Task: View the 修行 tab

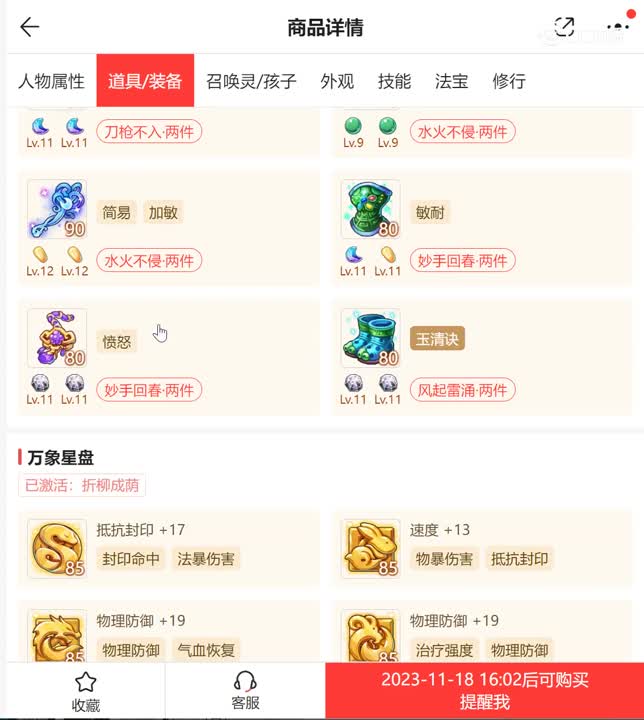Action: click(509, 81)
